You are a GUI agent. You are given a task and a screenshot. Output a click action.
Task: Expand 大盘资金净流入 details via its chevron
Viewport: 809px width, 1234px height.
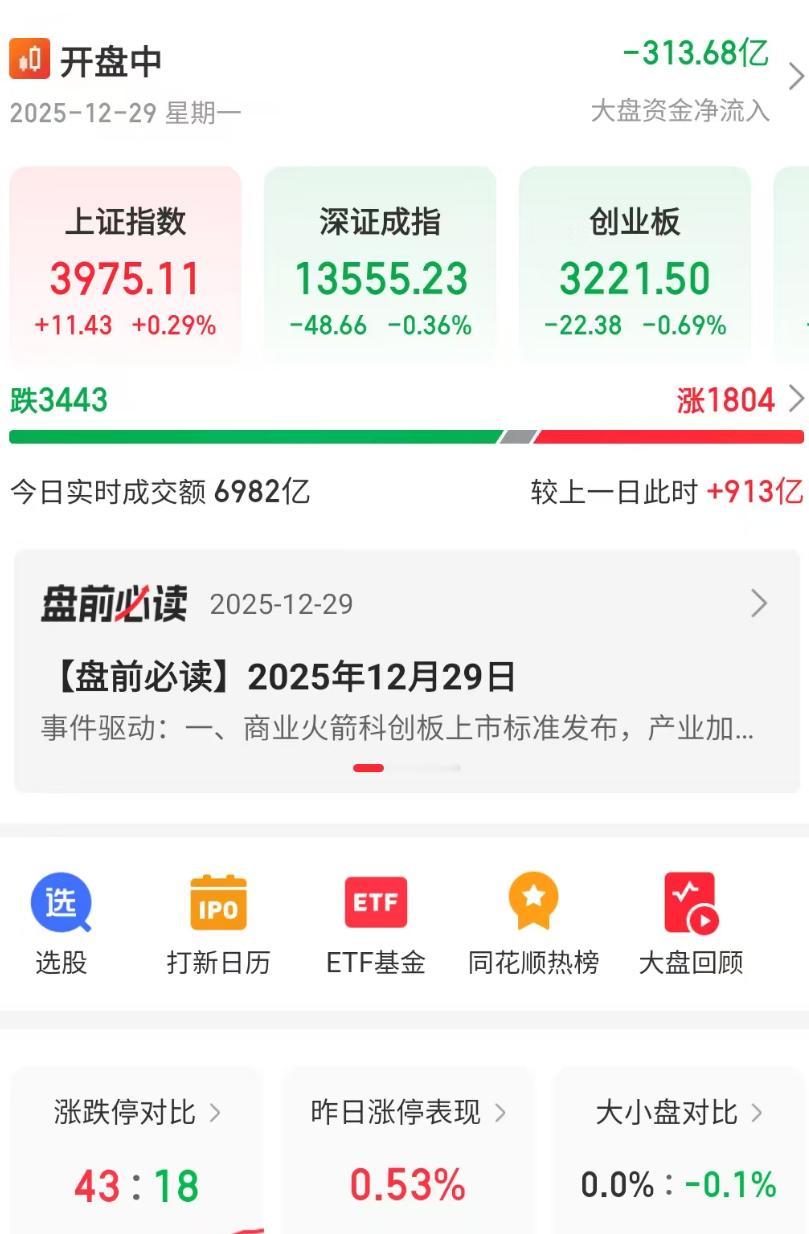point(795,78)
